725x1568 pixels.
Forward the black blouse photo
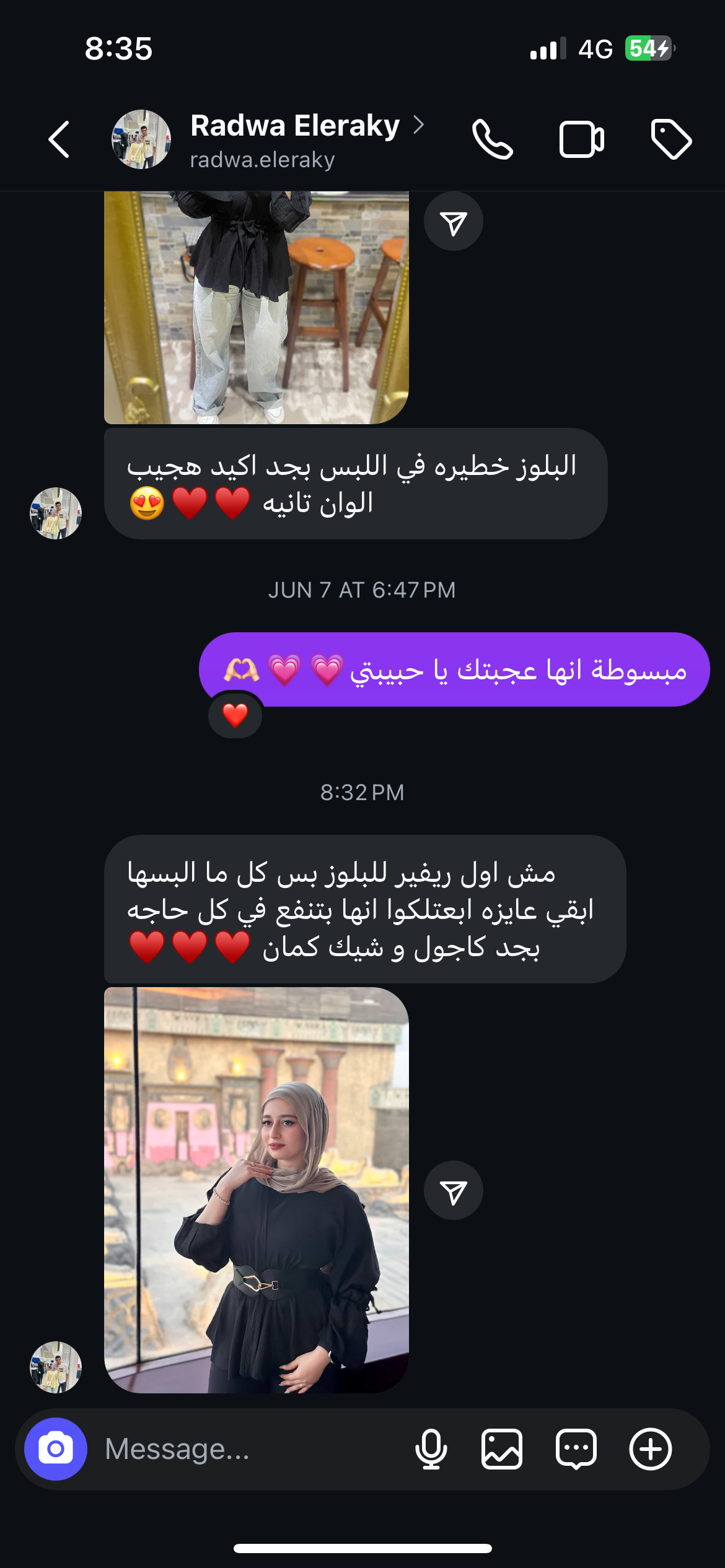point(453,1191)
